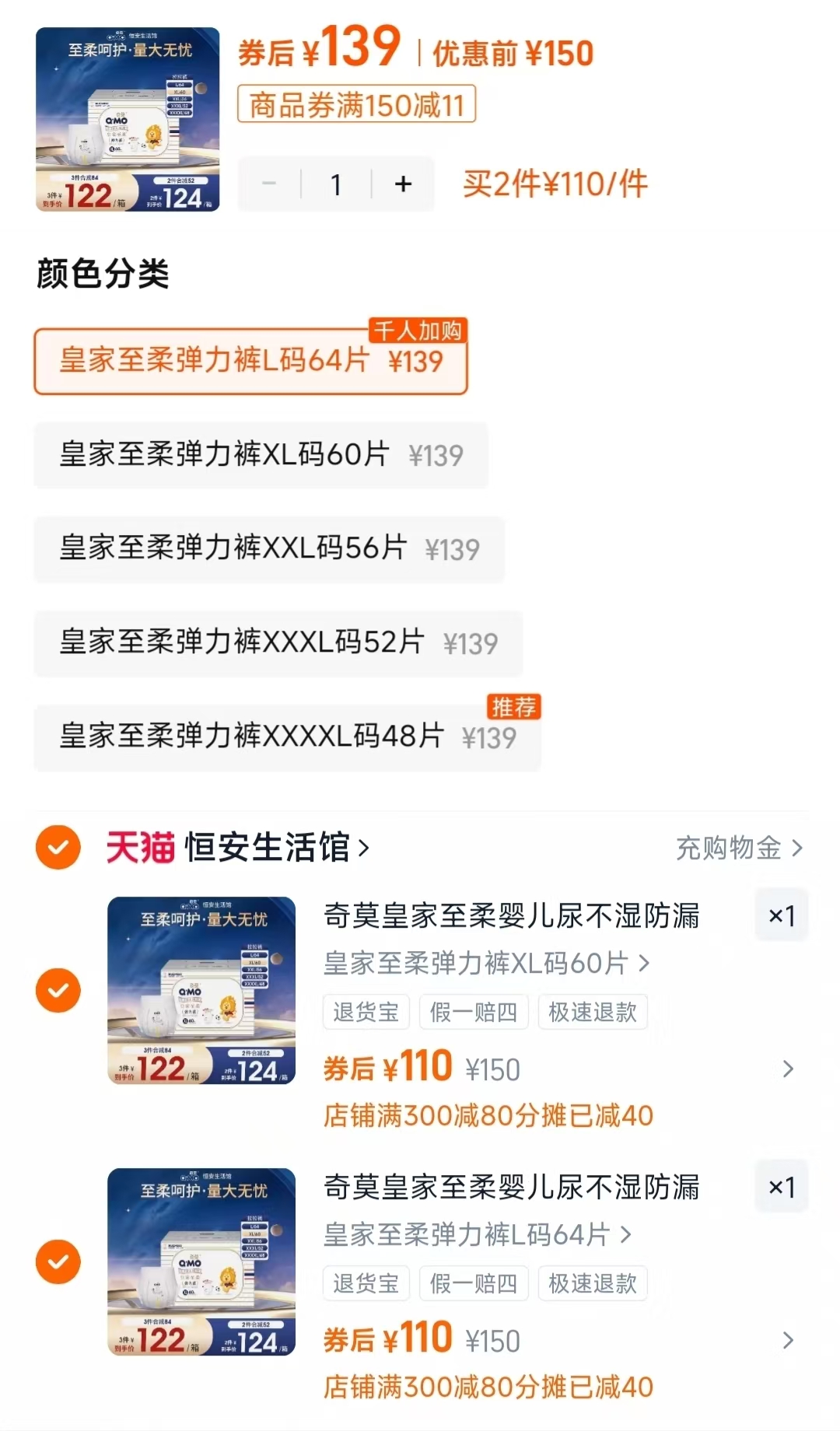Increase quantity with the plus button

click(x=403, y=184)
